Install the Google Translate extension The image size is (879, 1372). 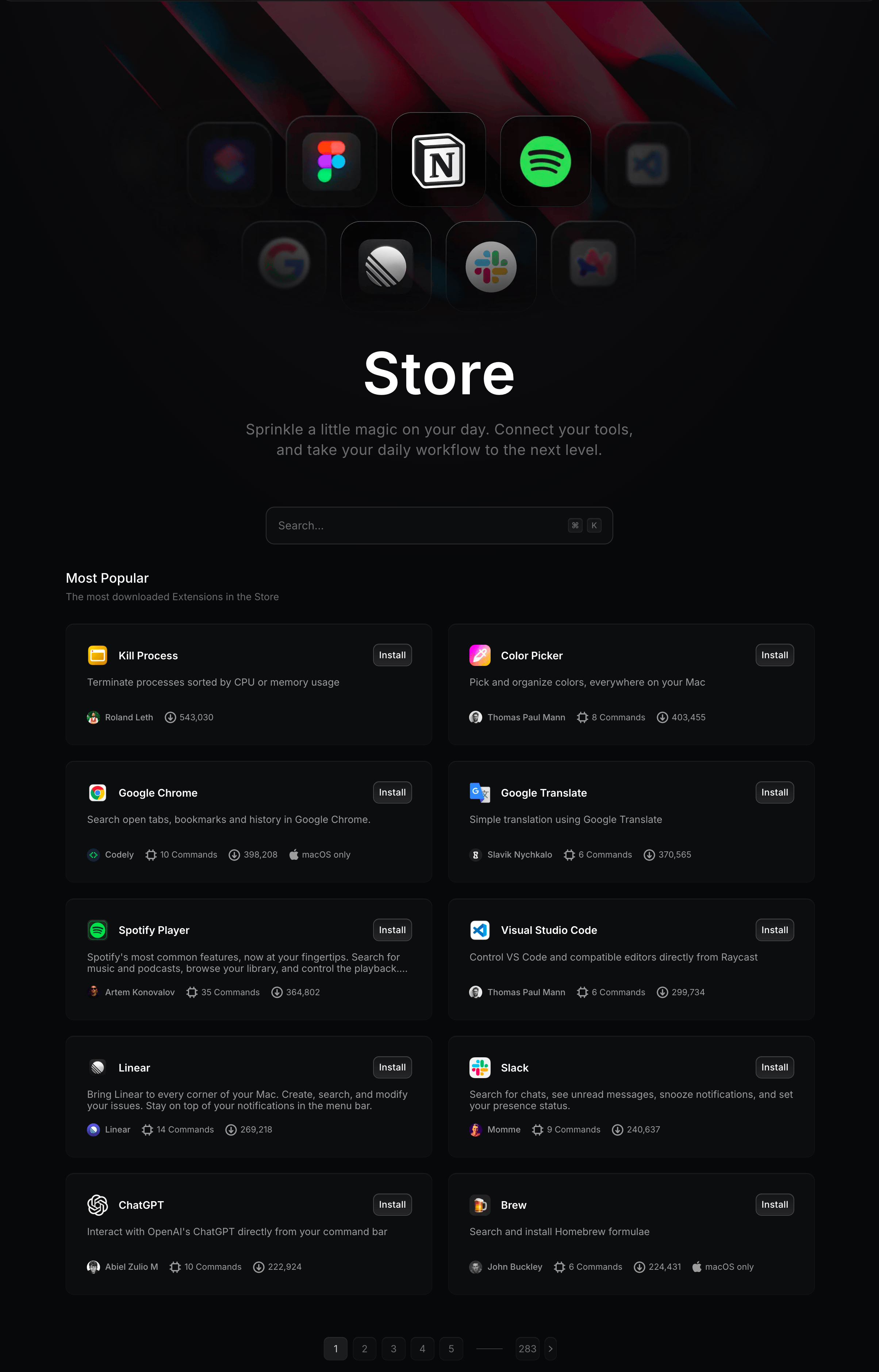tap(774, 792)
